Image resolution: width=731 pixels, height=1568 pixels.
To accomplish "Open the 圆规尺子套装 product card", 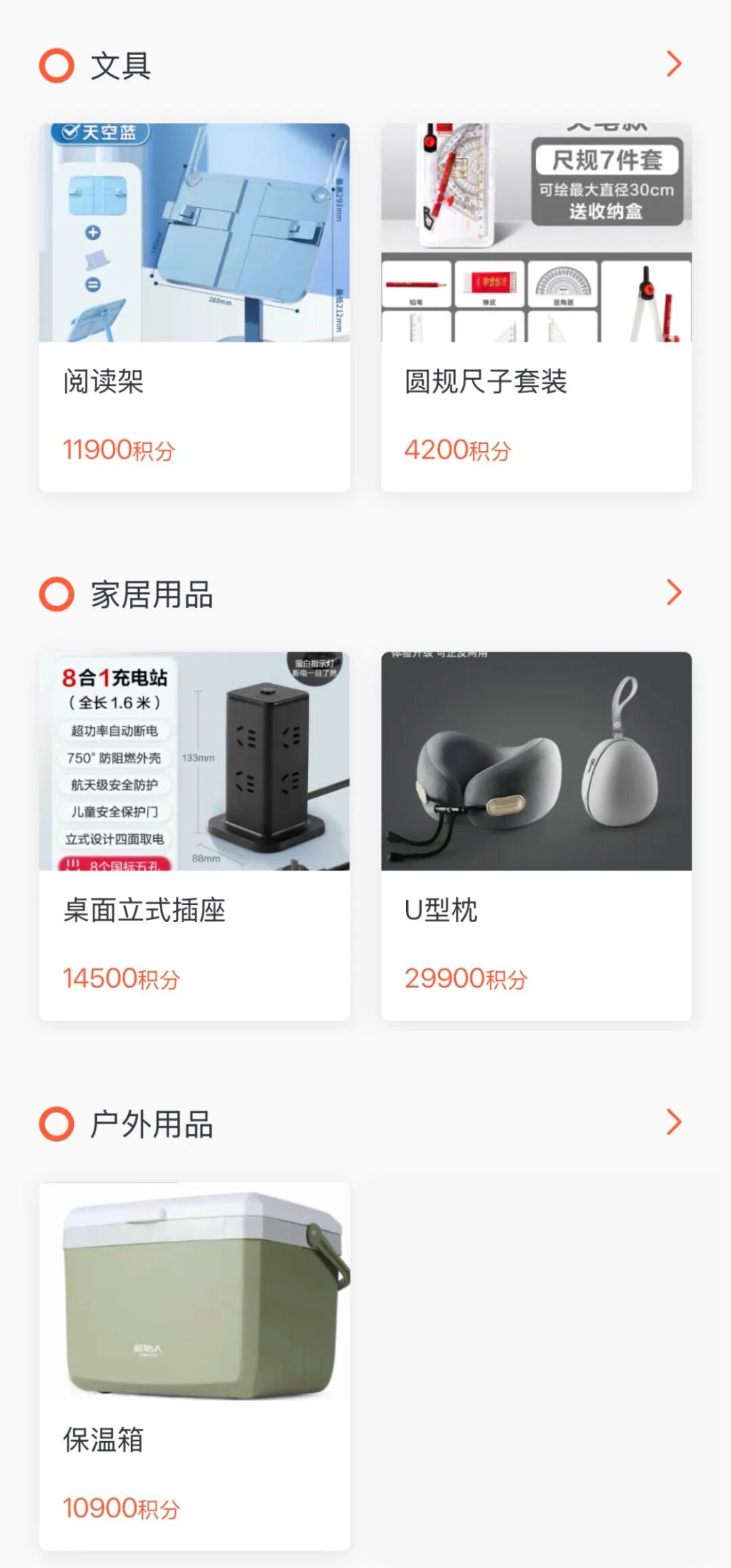I will pos(536,307).
